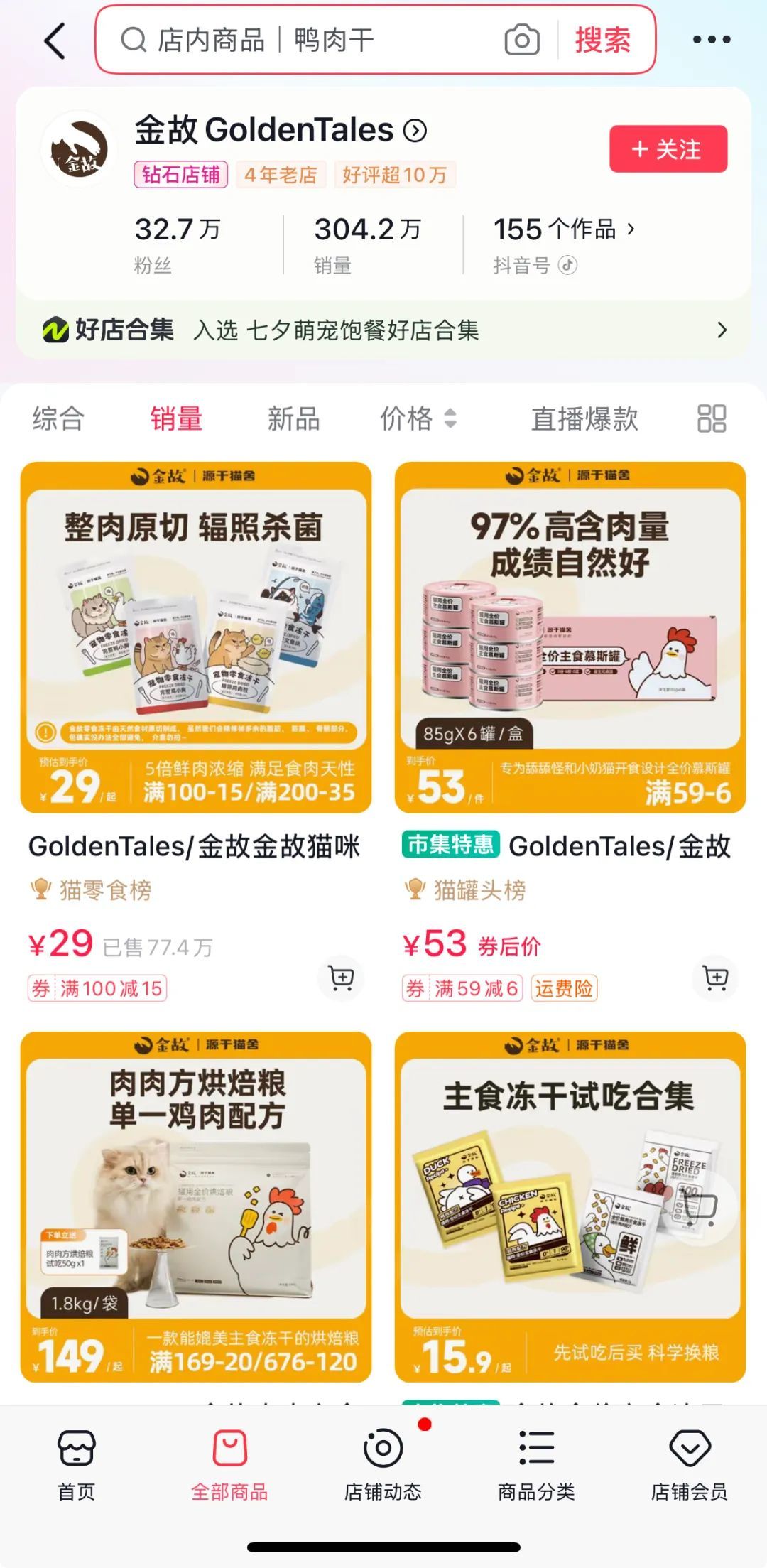Go back with the top-left arrow
767x1568 pixels.
[x=55, y=40]
